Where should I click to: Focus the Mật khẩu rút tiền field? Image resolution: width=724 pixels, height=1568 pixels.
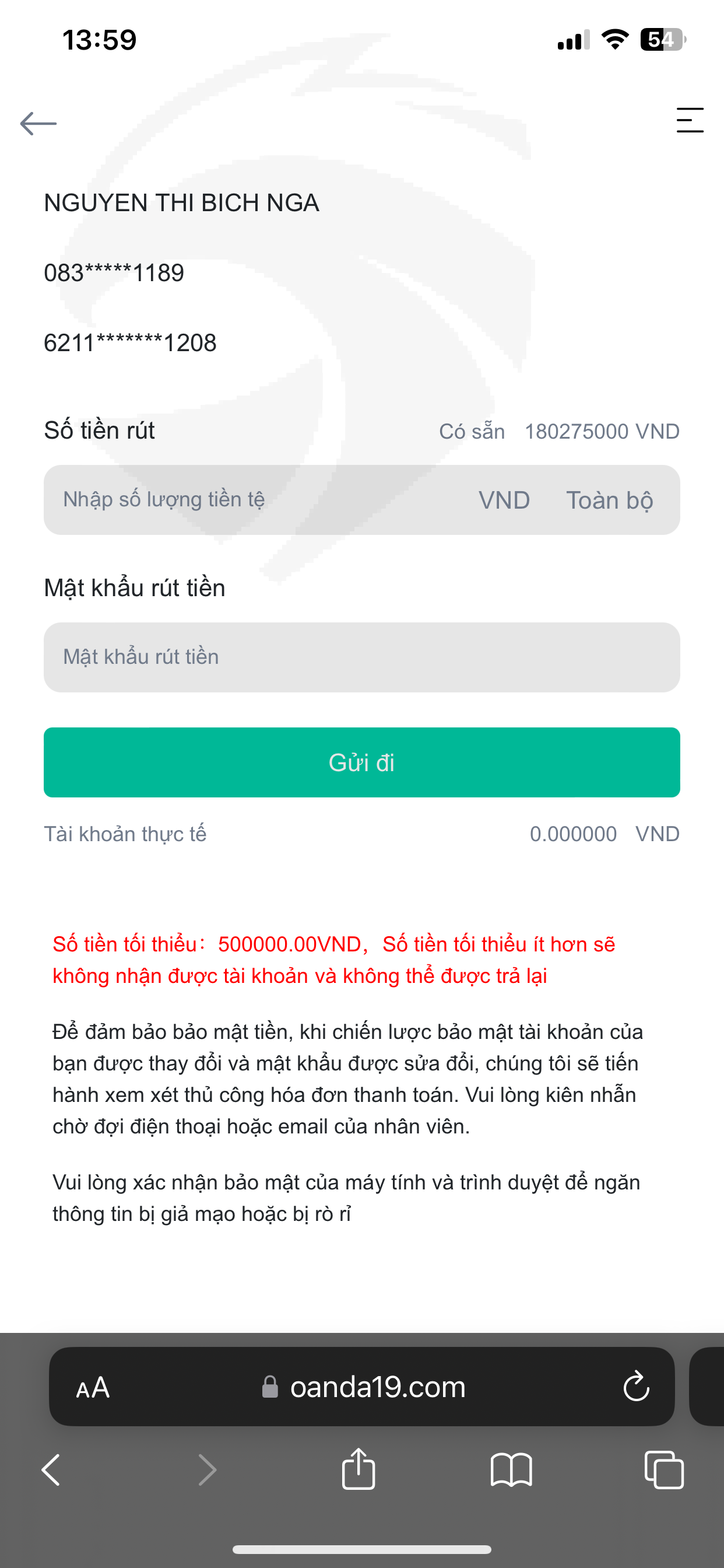pyautogui.click(x=362, y=657)
